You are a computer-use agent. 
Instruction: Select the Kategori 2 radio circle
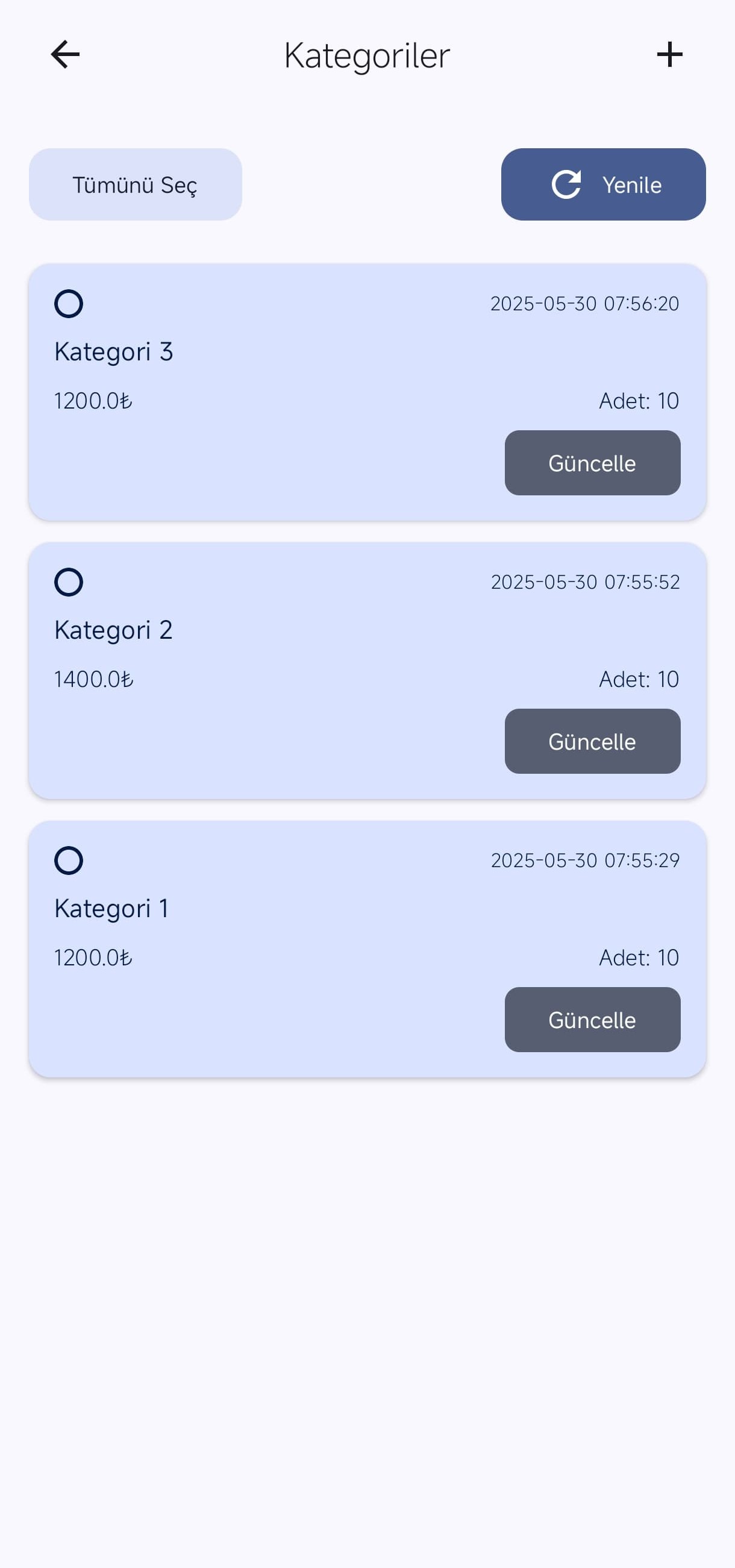pos(69,582)
